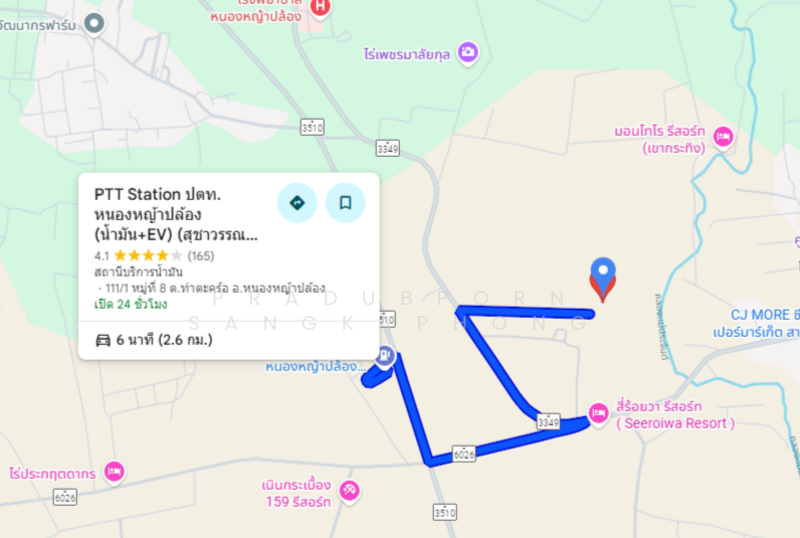This screenshot has width=800, height=538.
Task: Select the Seeroiwa Resort map marker
Action: pyautogui.click(x=599, y=412)
